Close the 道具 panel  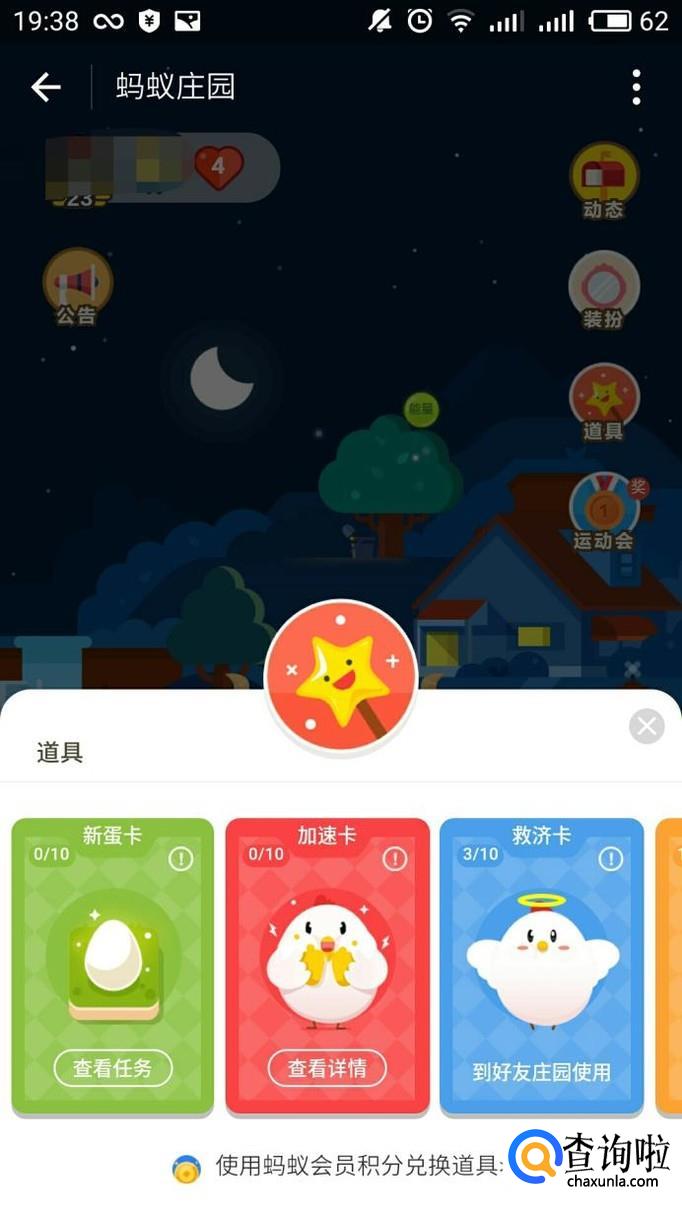(x=646, y=726)
